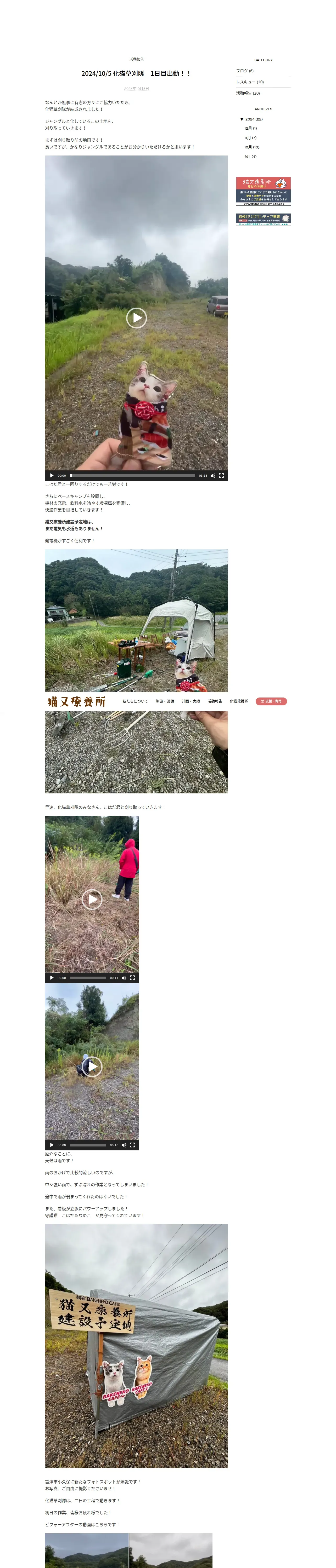Filter posts by 活動報告 category
The width and height of the screenshot is (336, 1568).
coord(248,93)
